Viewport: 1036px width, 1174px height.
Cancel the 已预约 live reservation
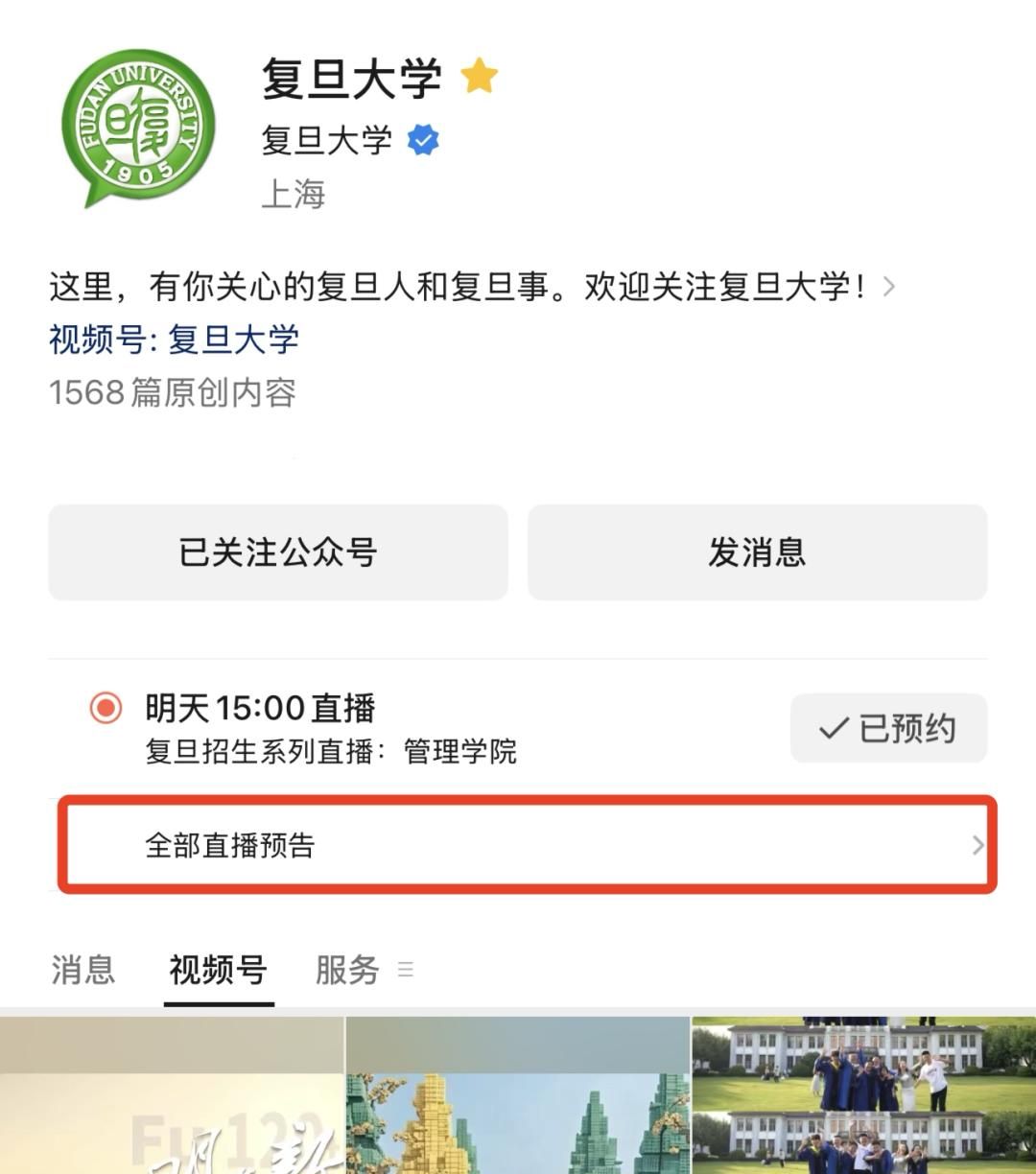click(x=888, y=729)
